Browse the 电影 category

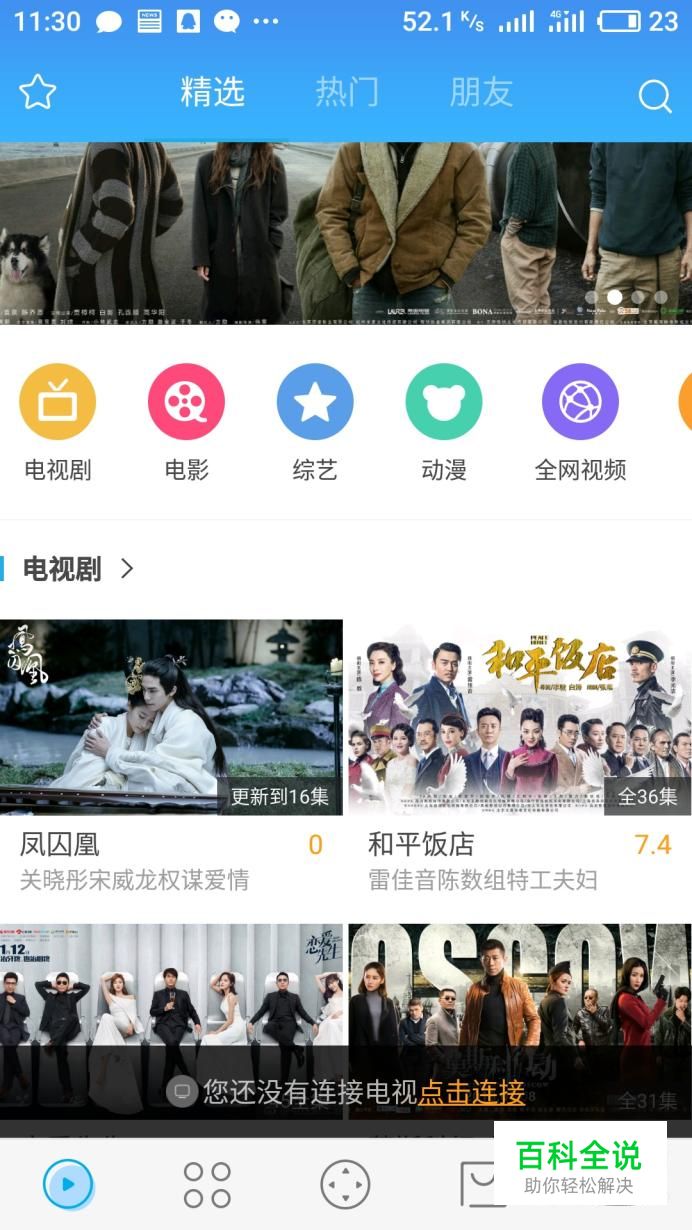[x=186, y=402]
